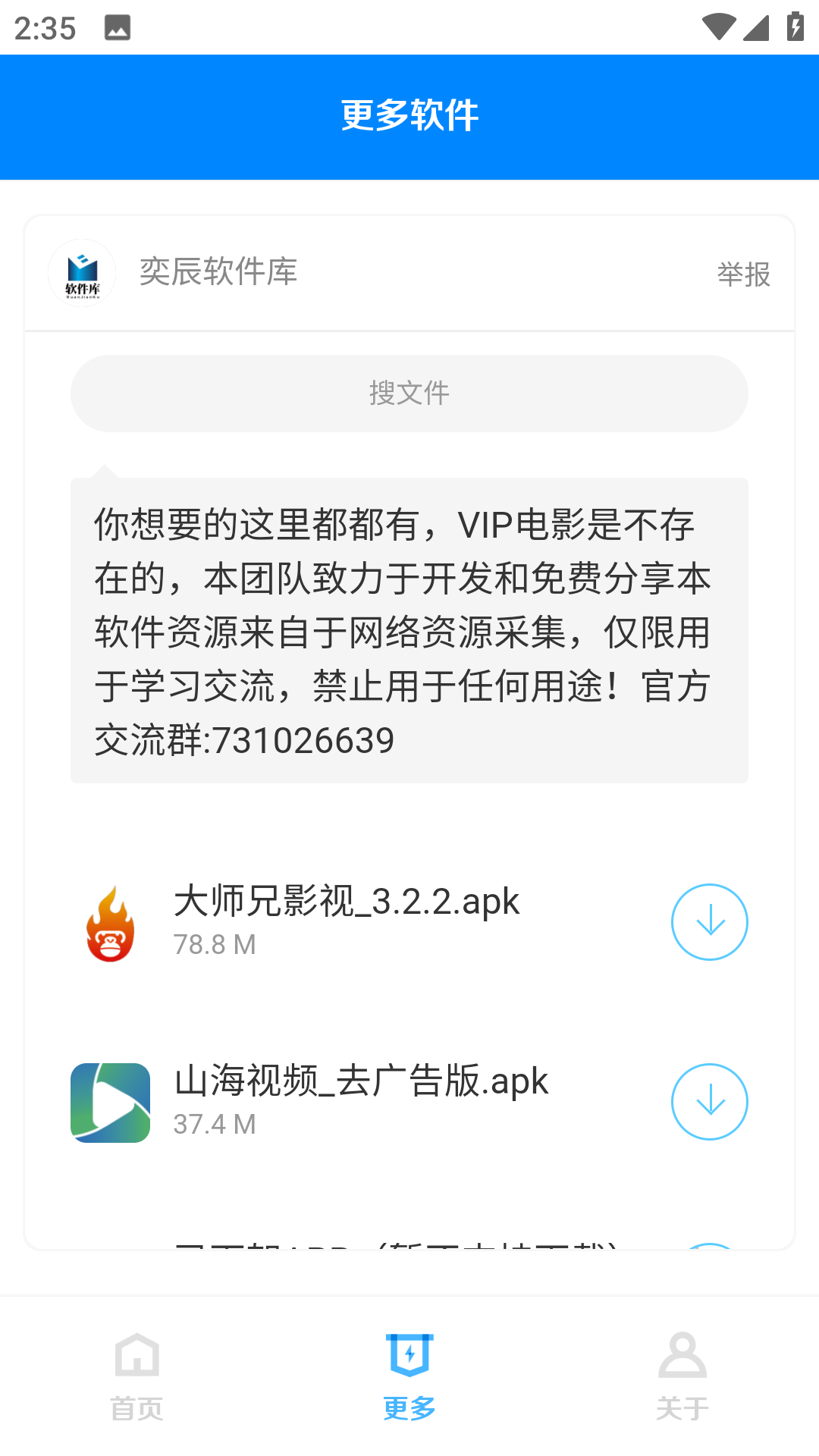Tap the 举报 report link
This screenshot has height=1456, width=819.
[743, 275]
